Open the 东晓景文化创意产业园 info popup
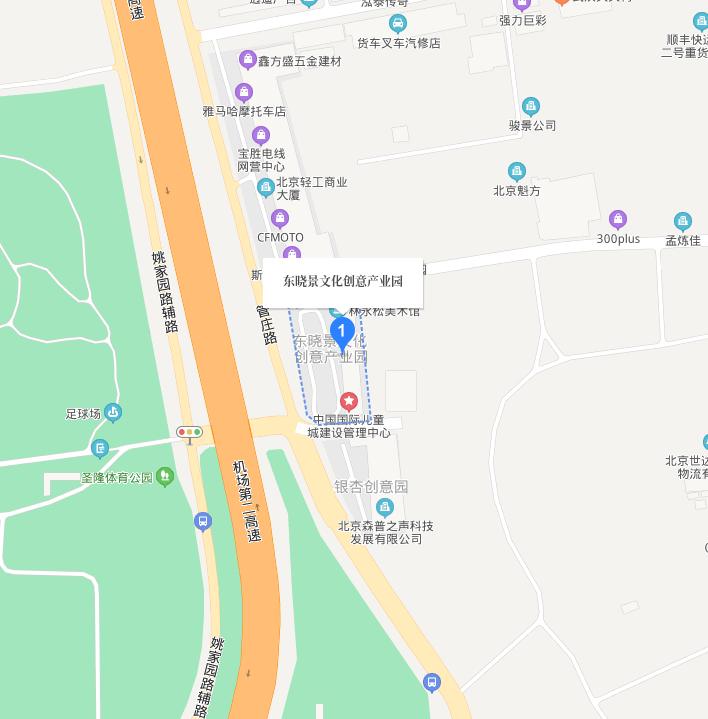The width and height of the screenshot is (708, 719). click(x=342, y=281)
